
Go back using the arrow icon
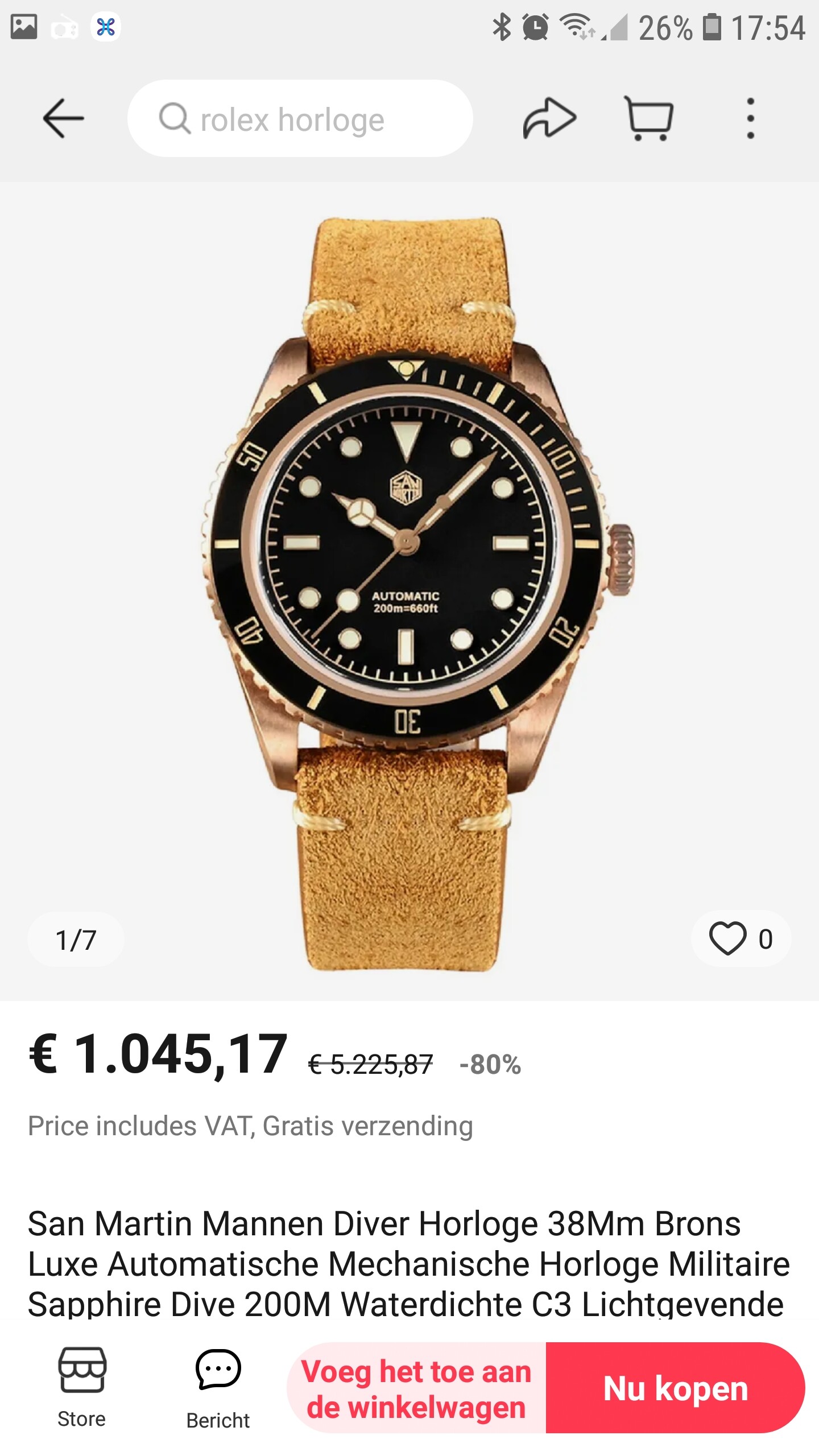pos(63,118)
